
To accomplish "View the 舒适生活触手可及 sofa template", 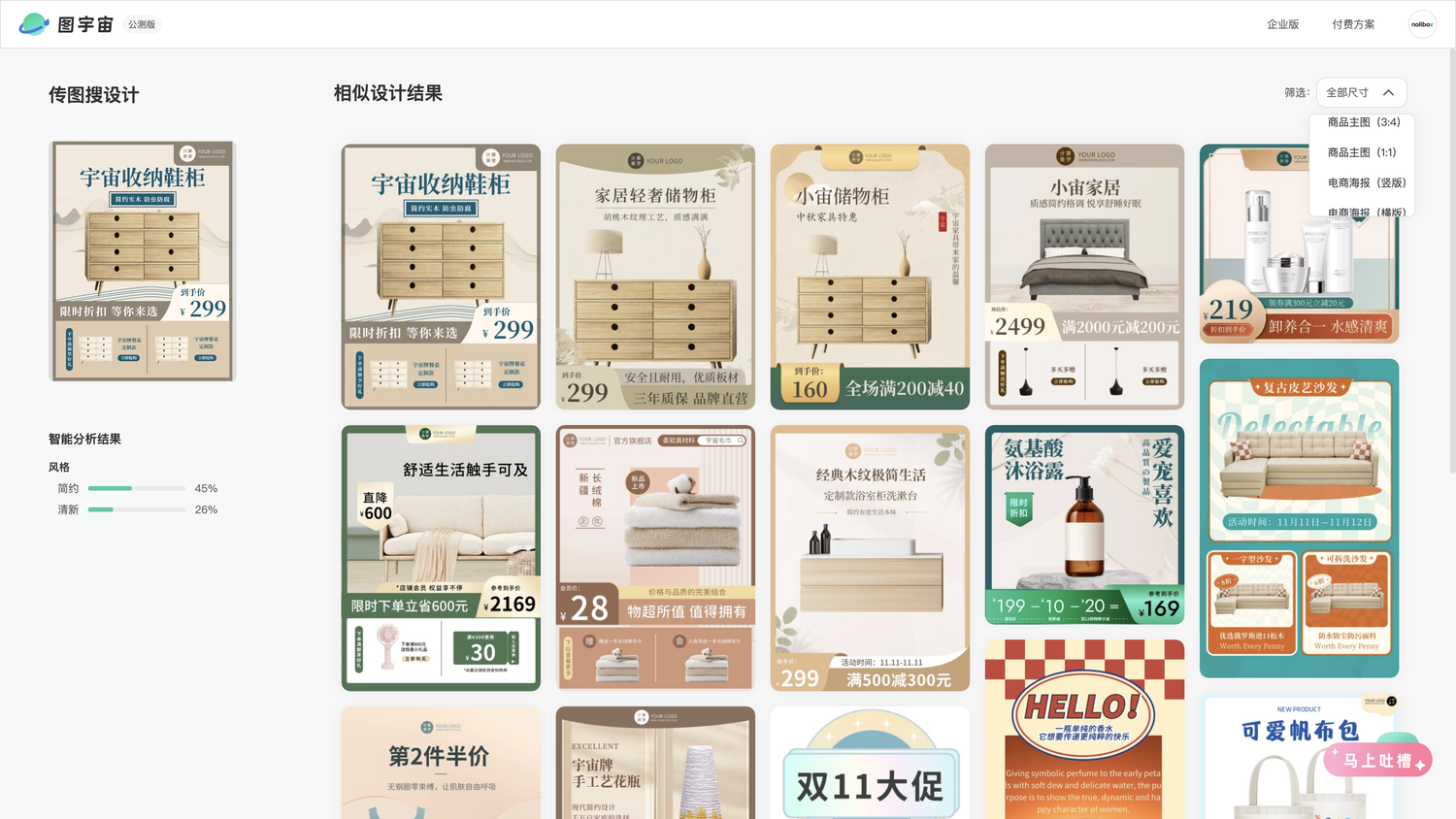I will click(441, 558).
